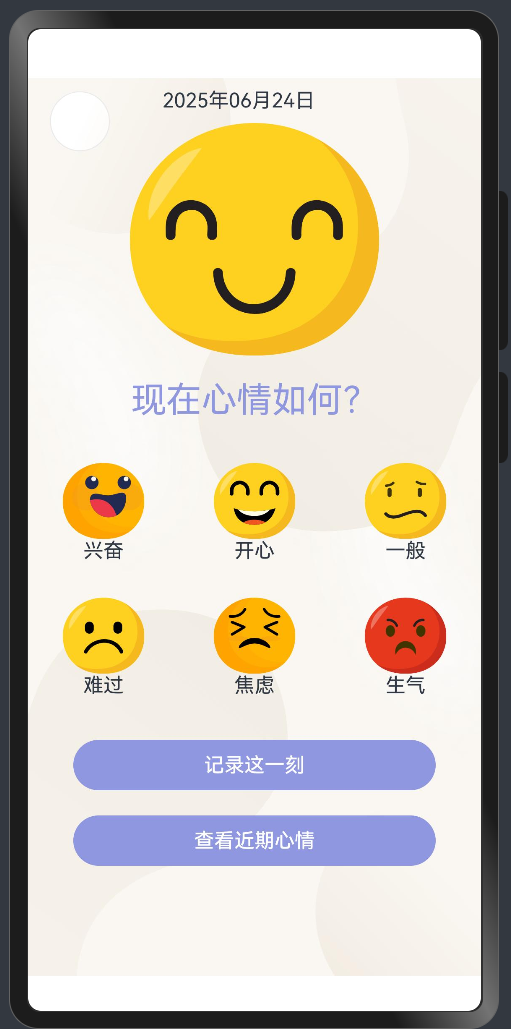
Task: Open 查看近期心情 history
Action: point(255,841)
